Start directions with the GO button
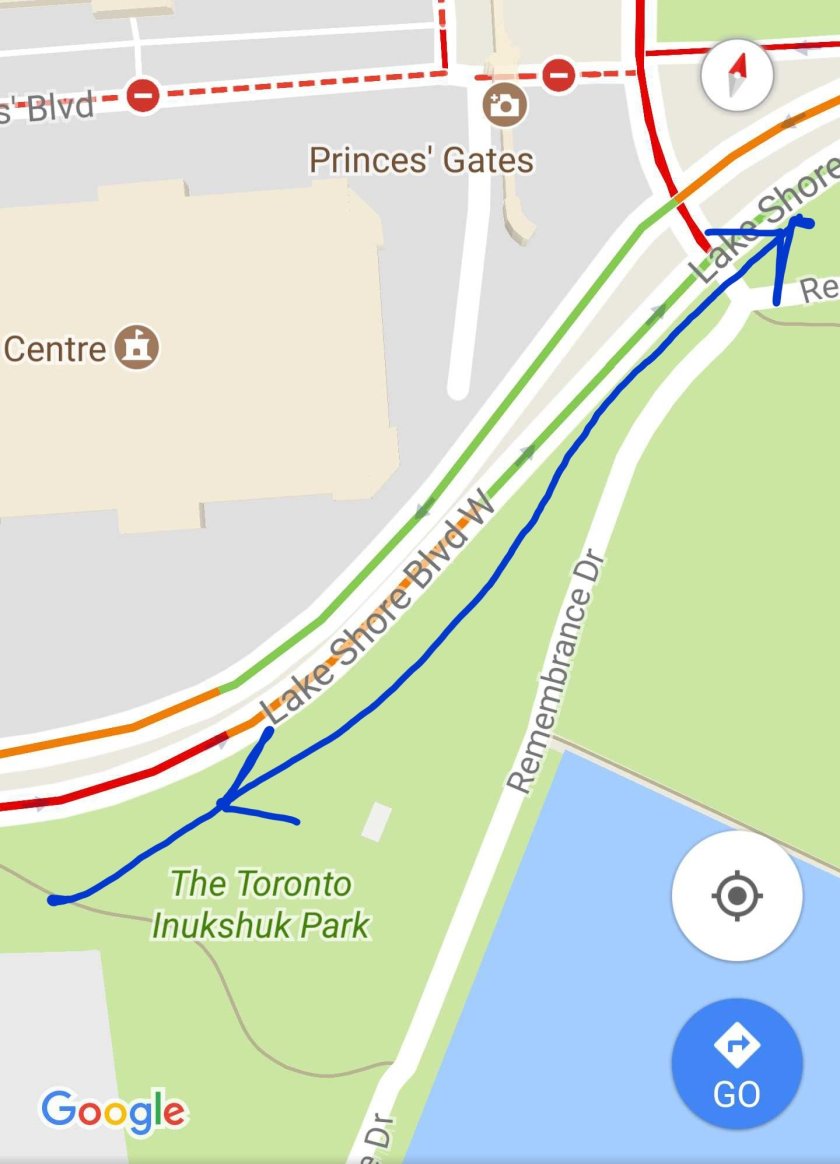840x1164 pixels. tap(737, 1064)
